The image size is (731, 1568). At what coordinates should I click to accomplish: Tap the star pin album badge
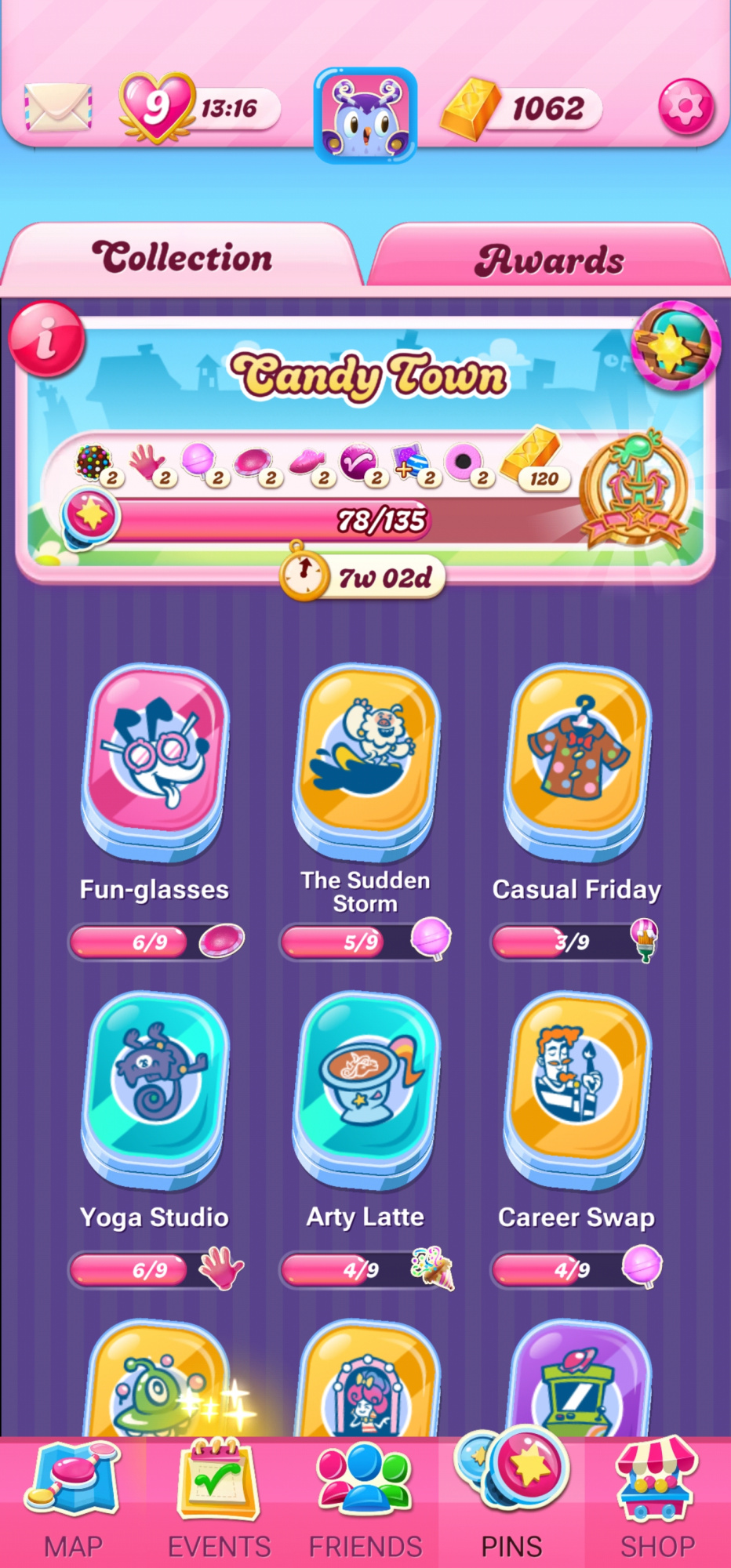tap(675, 345)
